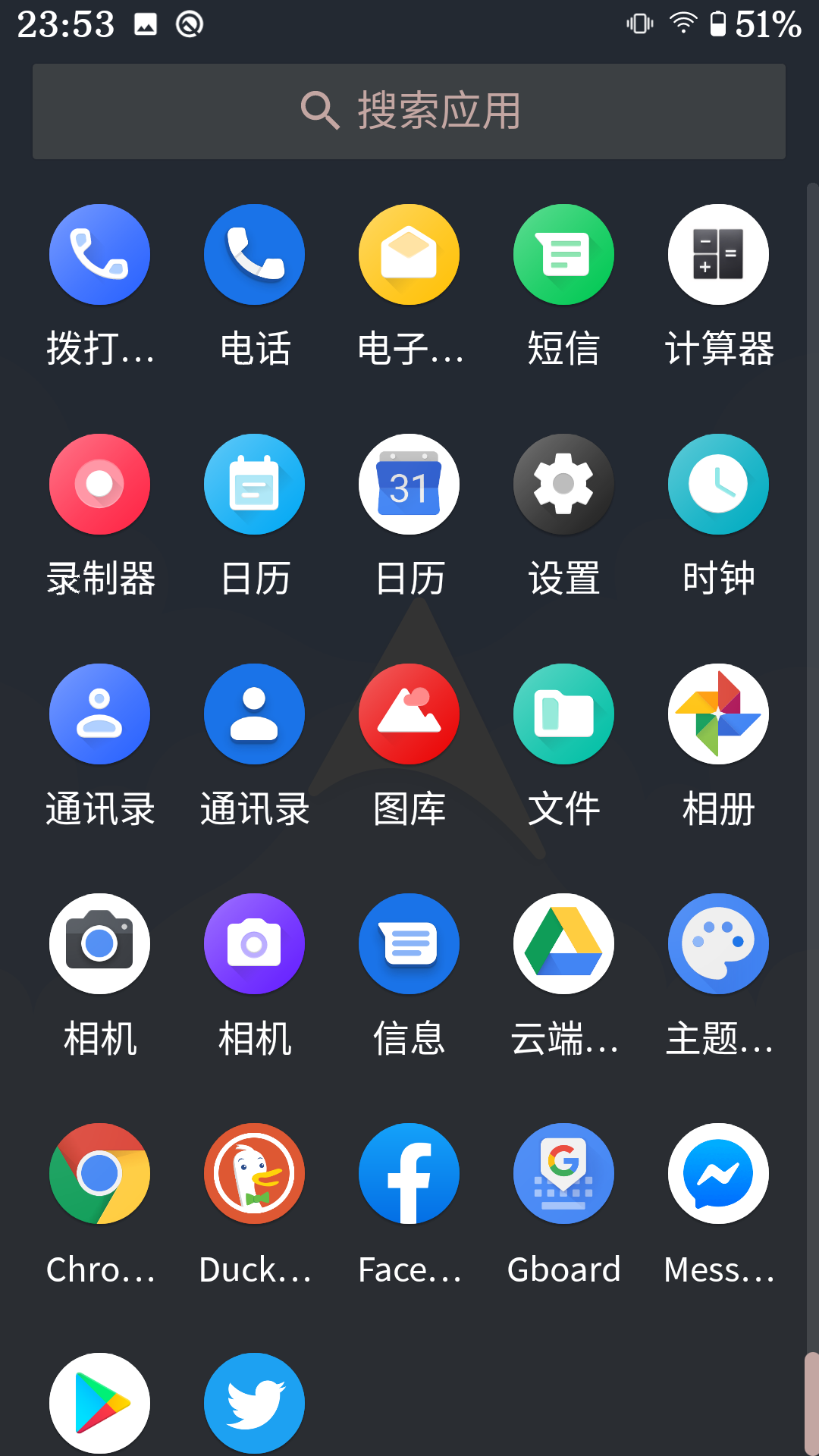Image resolution: width=819 pixels, height=1456 pixels.
Task: Launch the Google Play Store
Action: [99, 1403]
